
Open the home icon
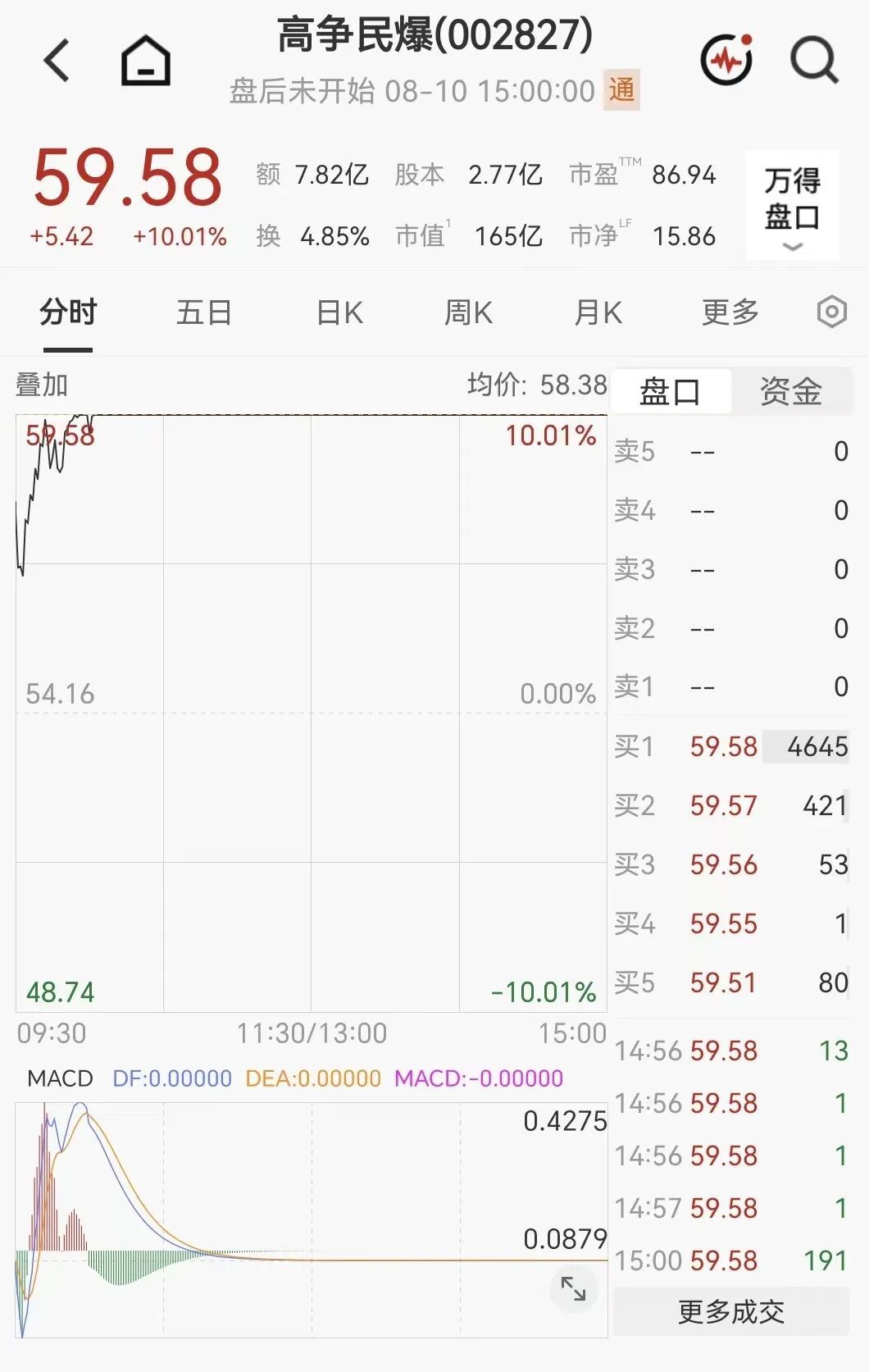[x=146, y=61]
